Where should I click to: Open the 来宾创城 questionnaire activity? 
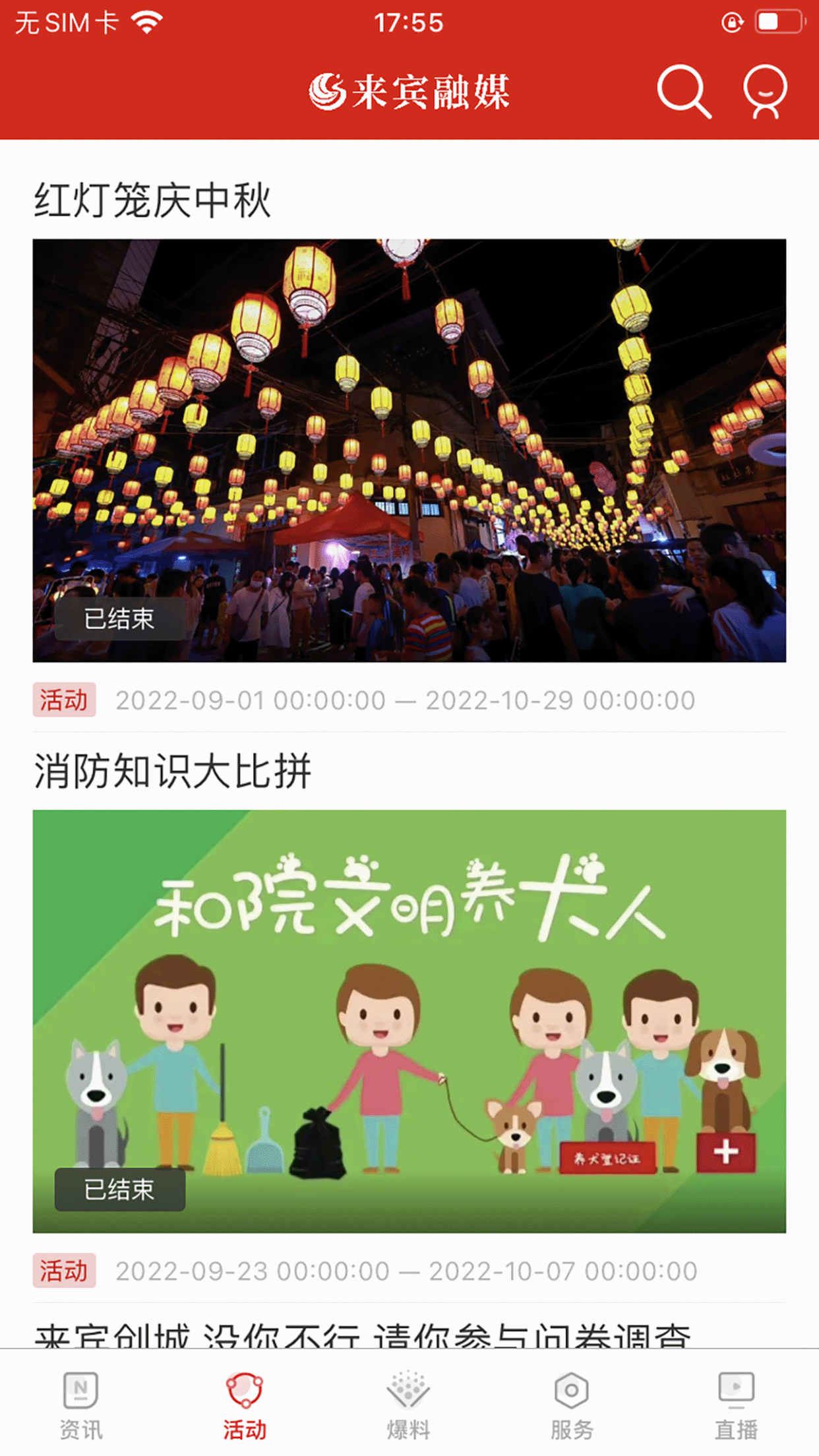[363, 1335]
